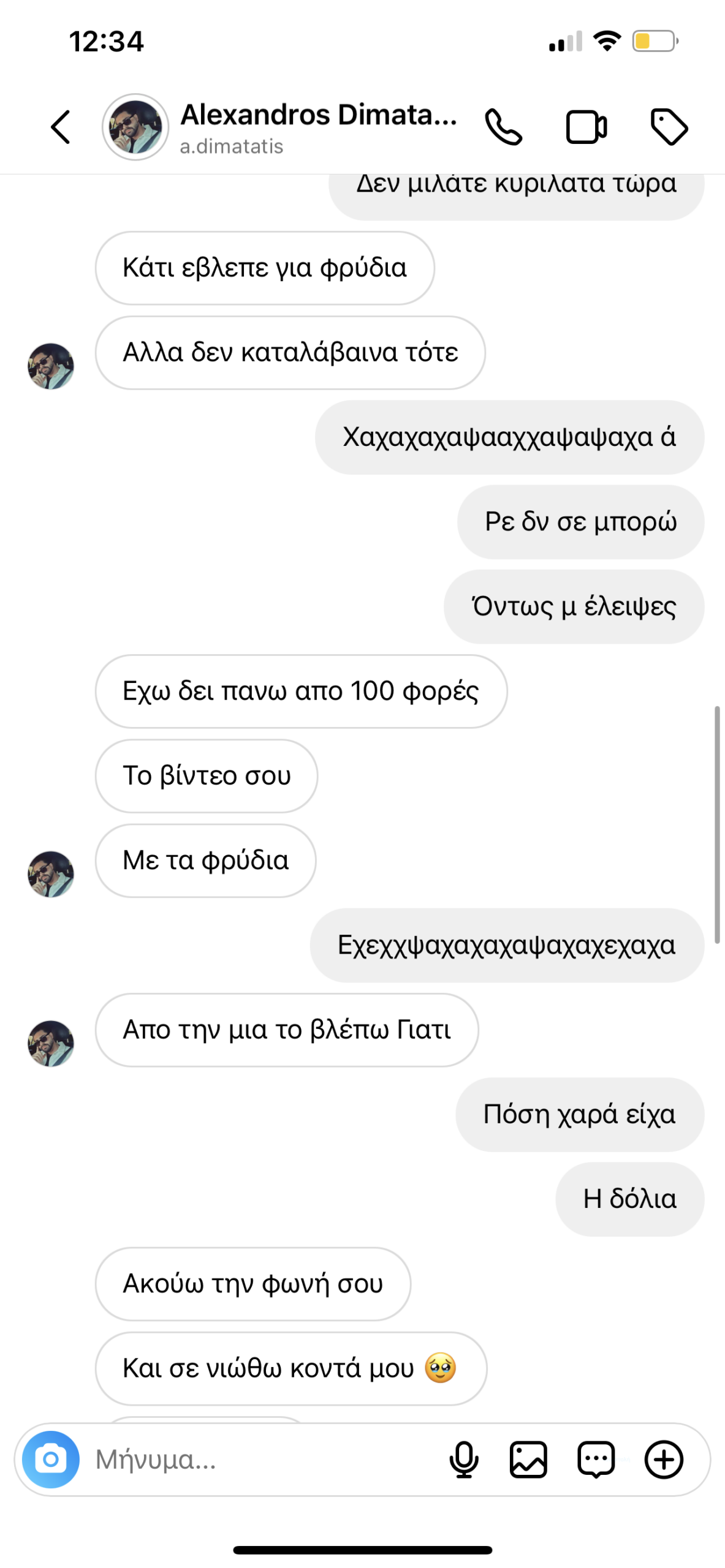Open more options via plus icon
Screen dimensions: 725x1568
(664, 1459)
